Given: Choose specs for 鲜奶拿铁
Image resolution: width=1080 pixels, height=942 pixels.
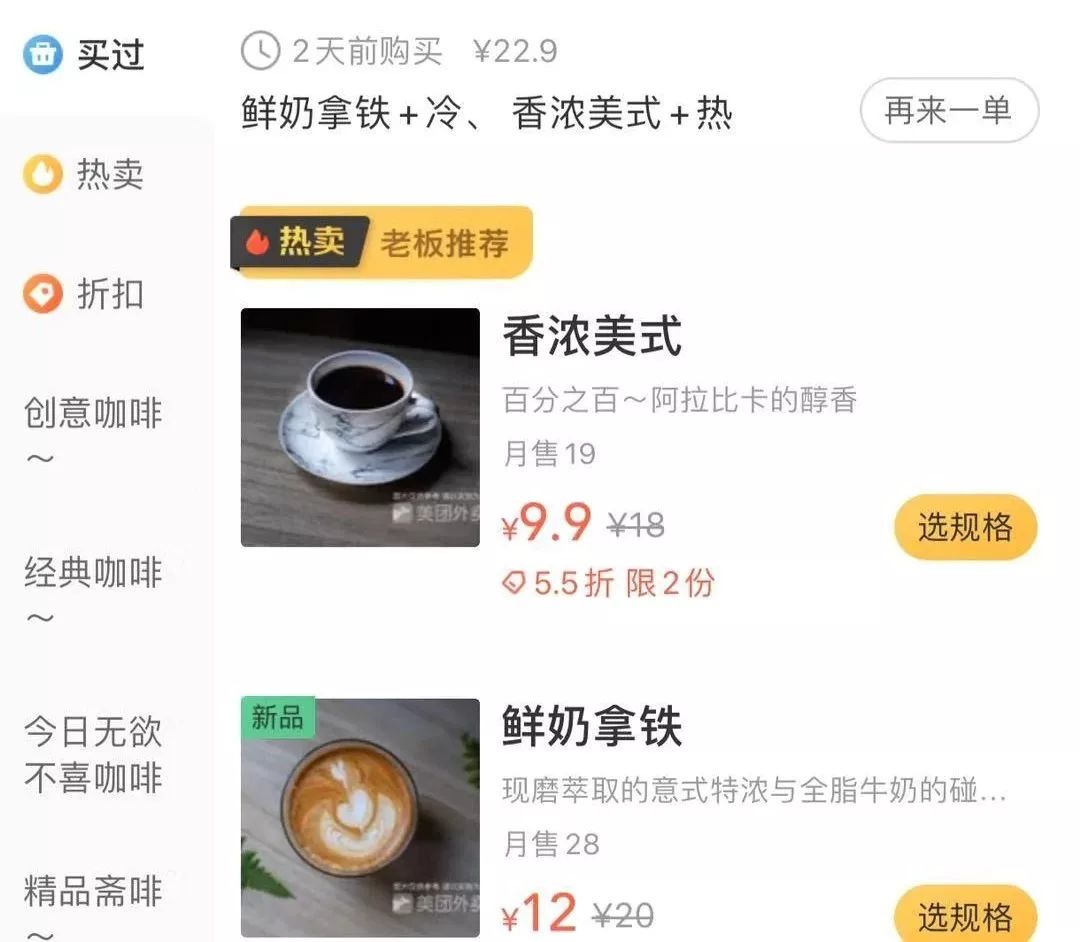Looking at the screenshot, I should click(x=964, y=915).
